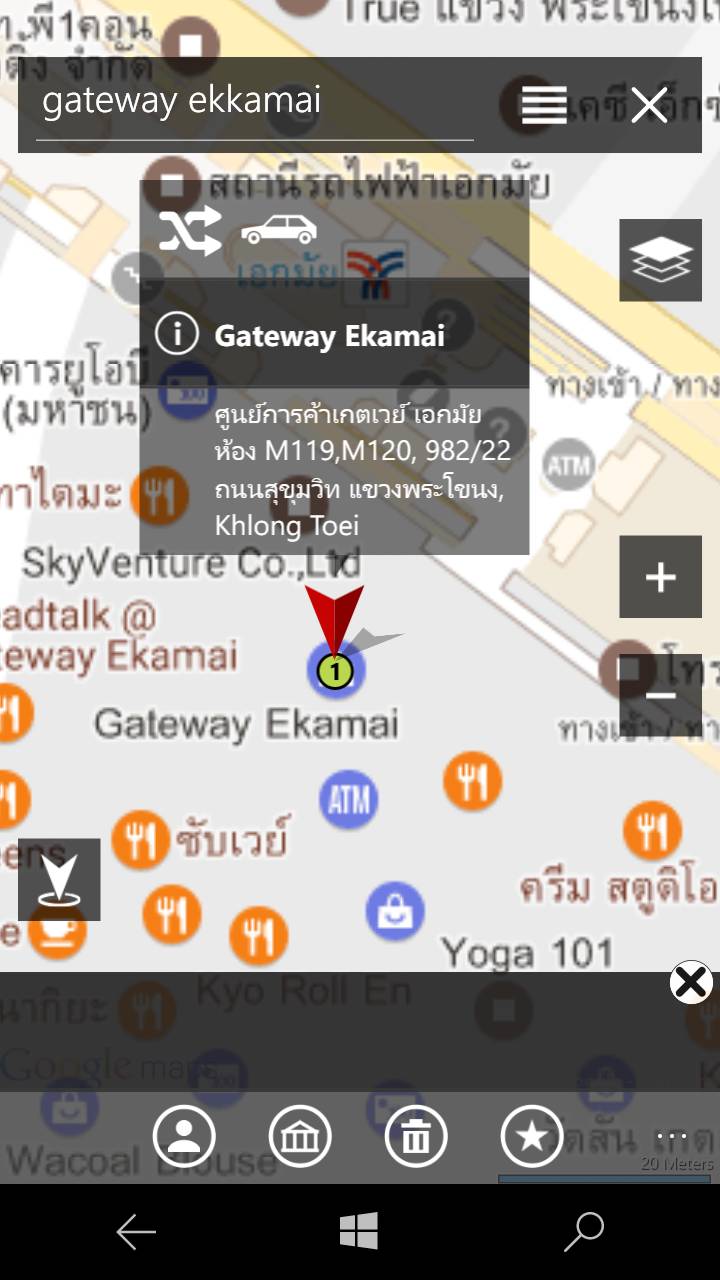Center map on my location arrow
The height and width of the screenshot is (1280, 720).
click(x=59, y=879)
